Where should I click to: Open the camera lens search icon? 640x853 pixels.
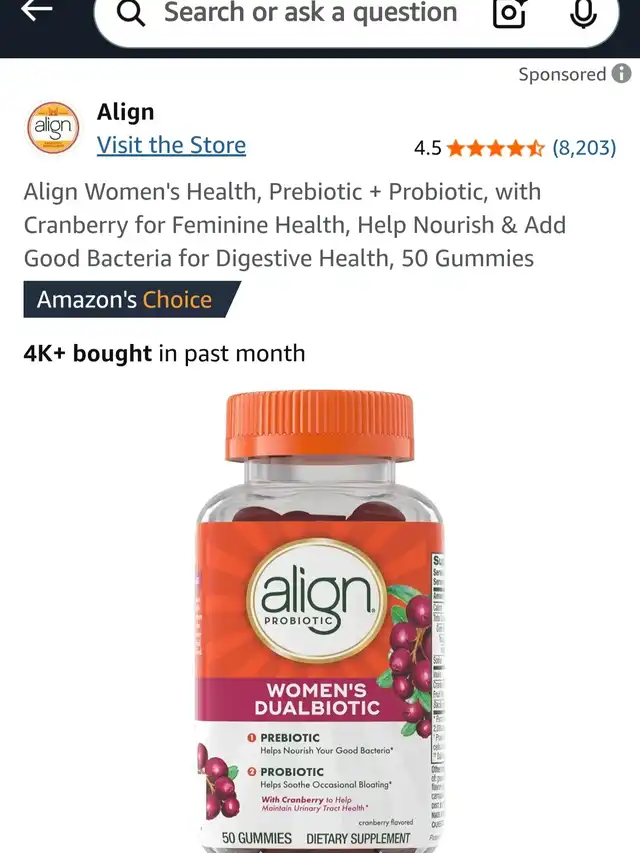509,13
